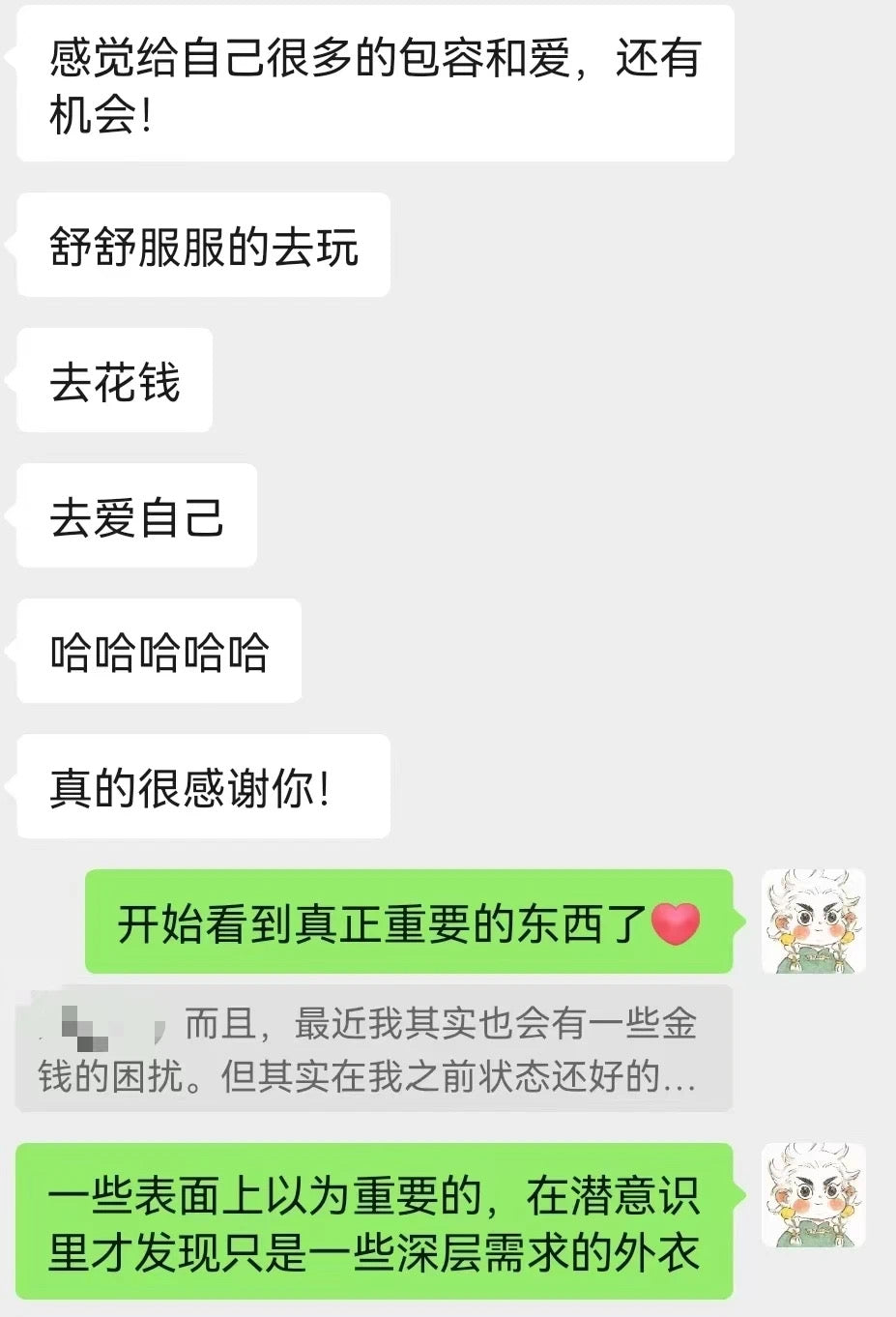The image size is (896, 1317).
Task: Open sender avatar beside 开始看到真正重要的东西了 message
Action: tap(813, 922)
